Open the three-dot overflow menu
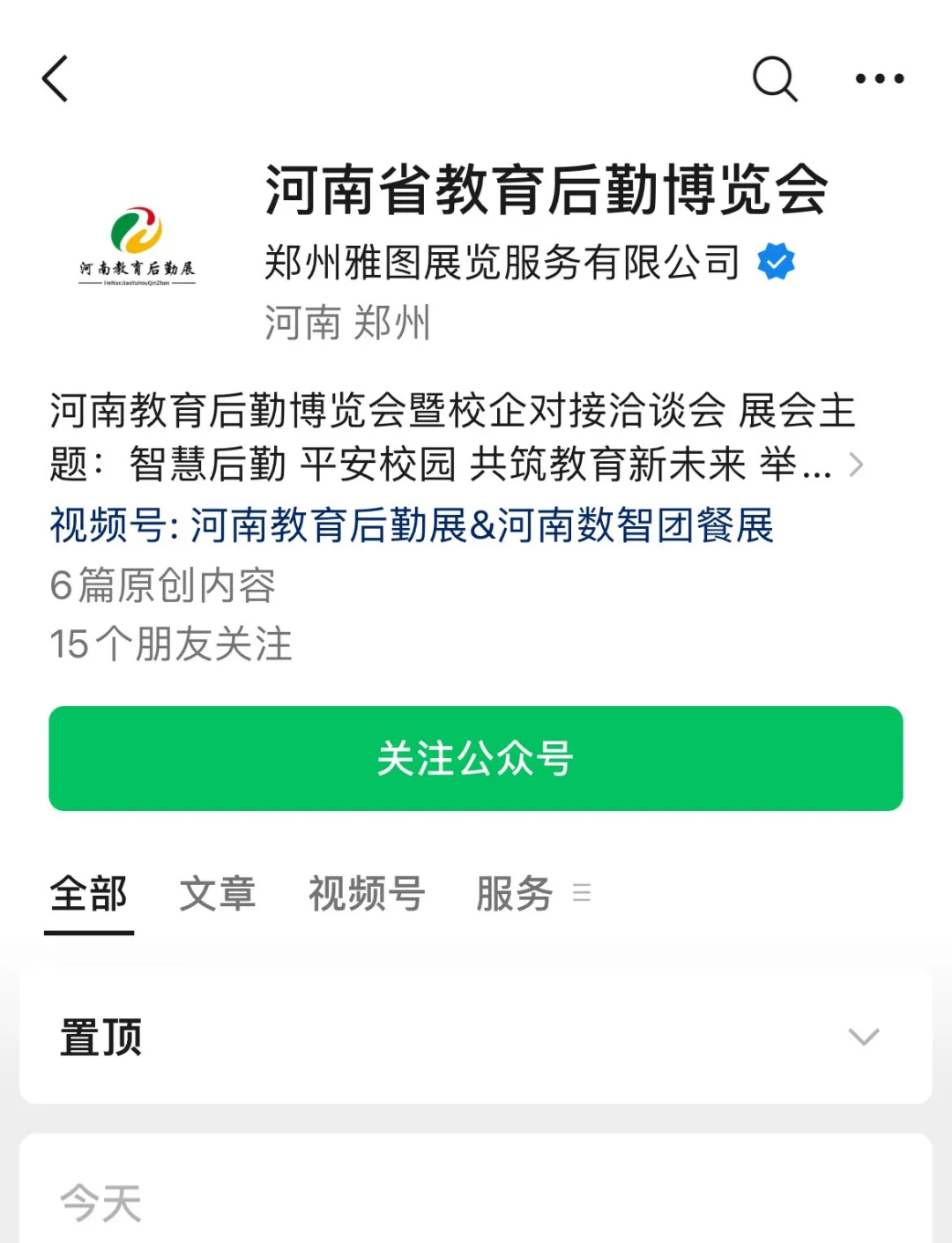This screenshot has width=952, height=1243. coord(879,78)
